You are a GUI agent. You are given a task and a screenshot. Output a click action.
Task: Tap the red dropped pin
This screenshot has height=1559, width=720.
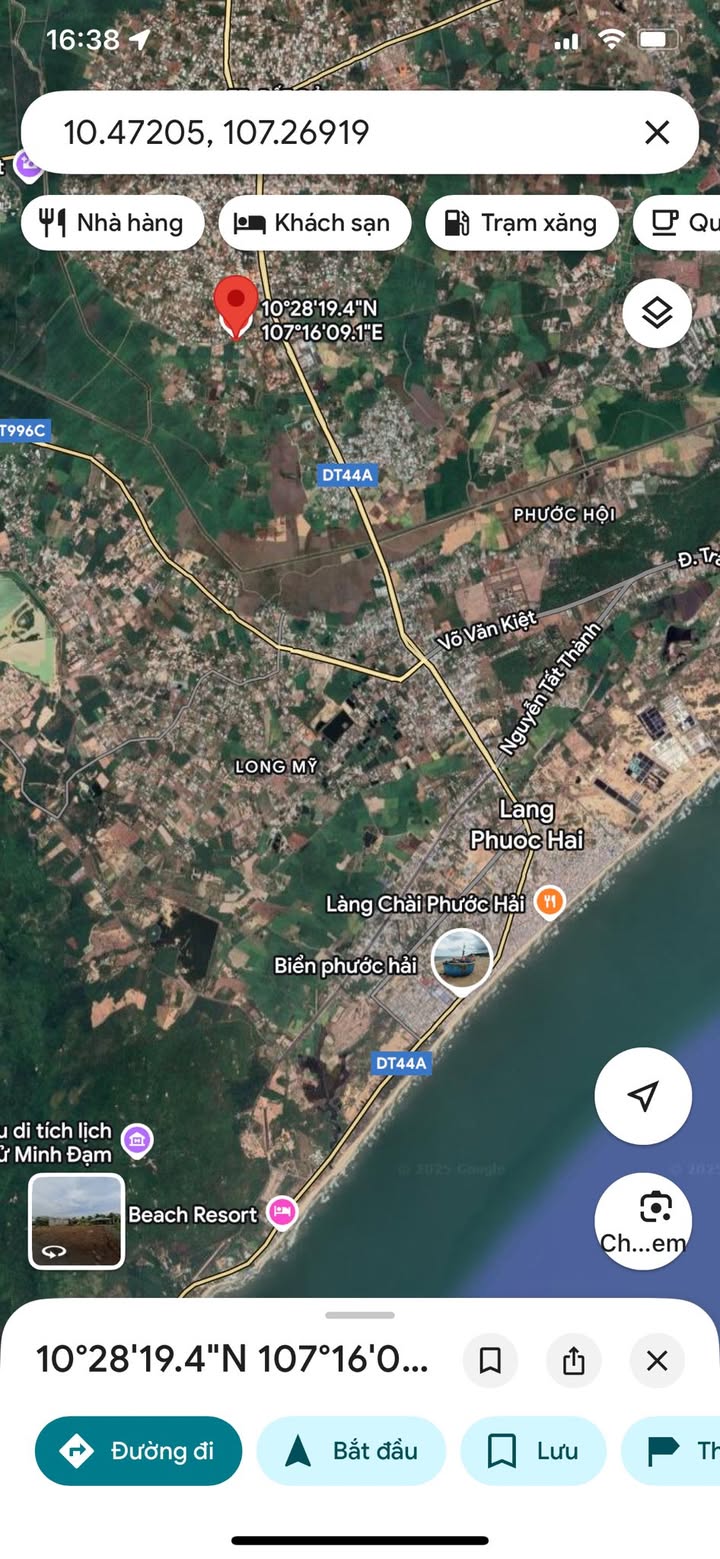(236, 303)
